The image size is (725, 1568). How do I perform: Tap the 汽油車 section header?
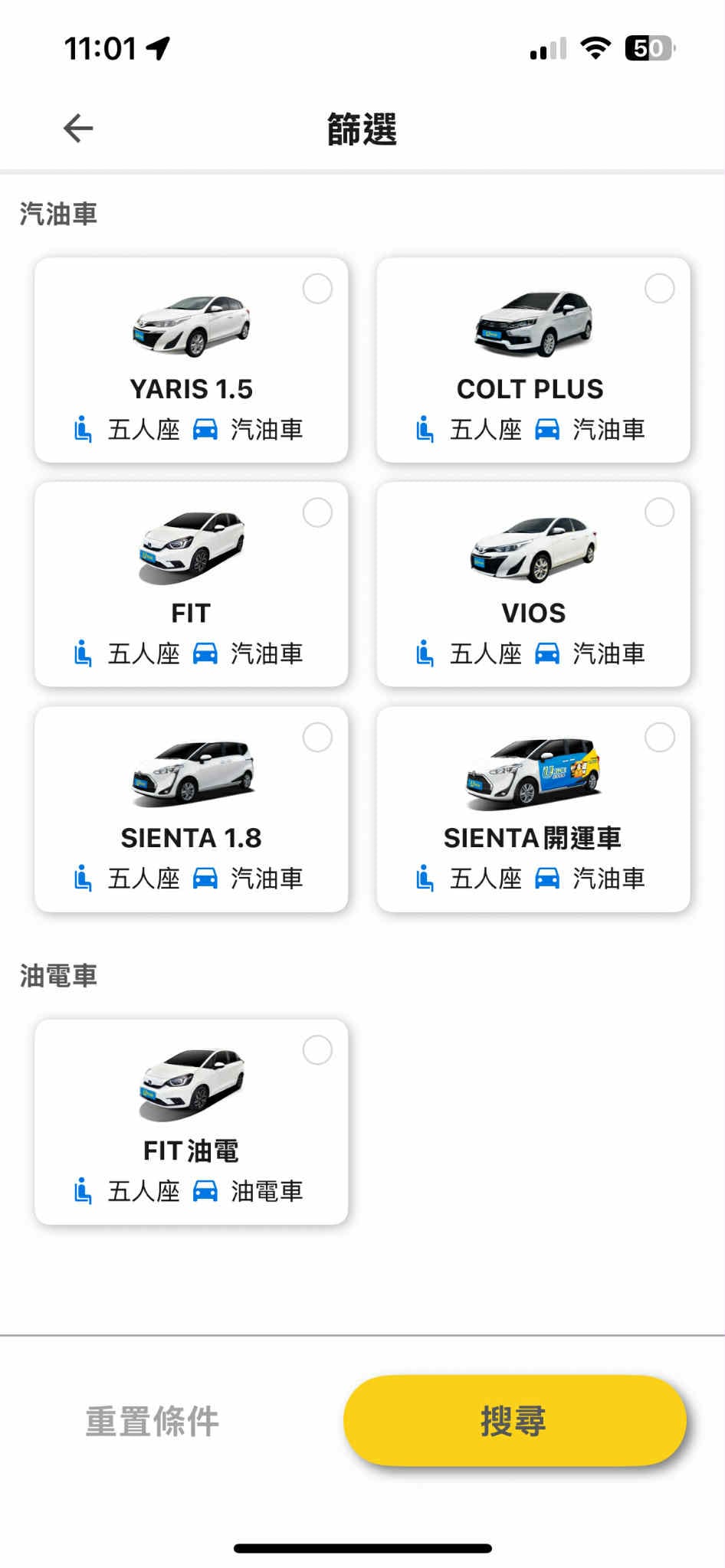pos(59,214)
